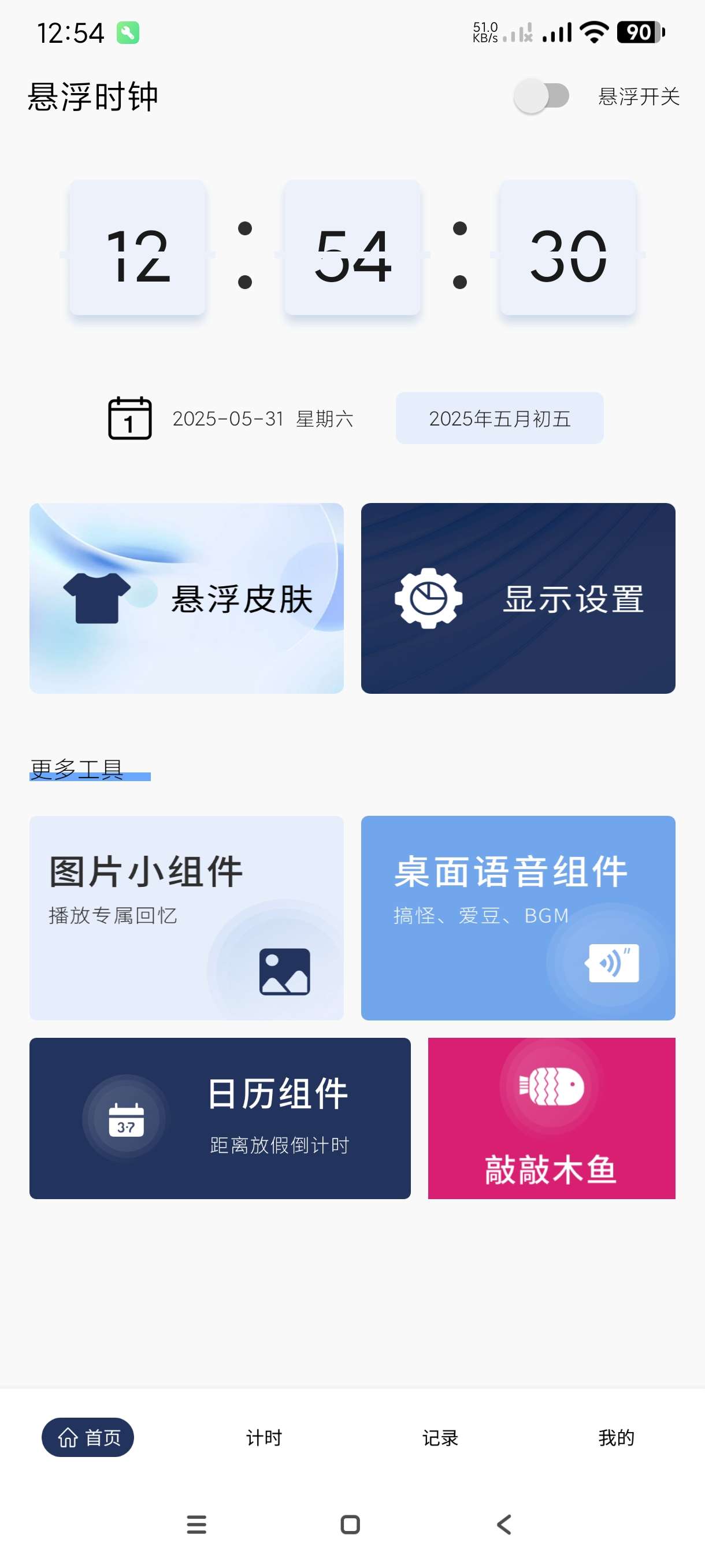Tap the system back button
The width and height of the screenshot is (705, 1568).
pos(504,1524)
